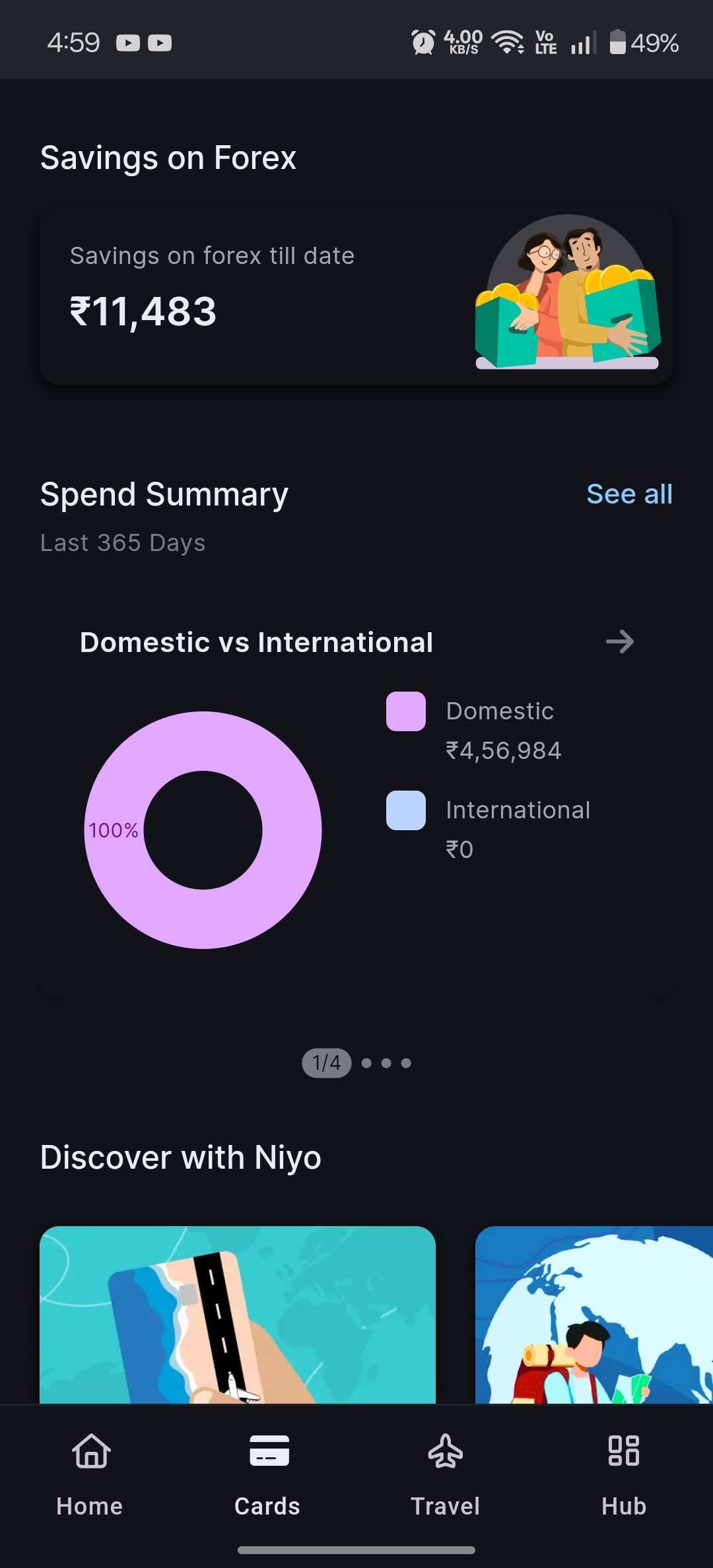Open the teal card-and-plane Discover tile
The height and width of the screenshot is (1568, 713).
(238, 1314)
